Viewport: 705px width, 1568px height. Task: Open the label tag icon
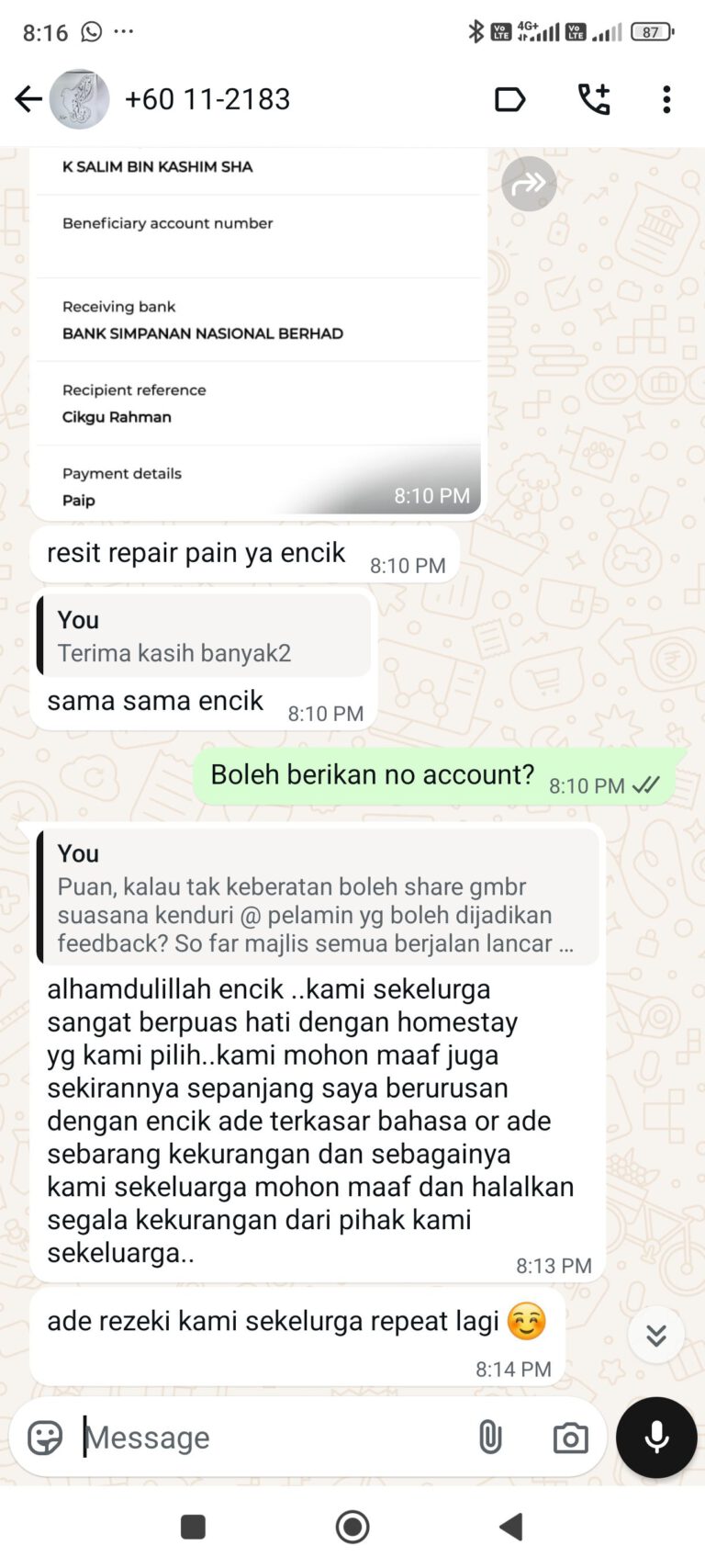509,99
